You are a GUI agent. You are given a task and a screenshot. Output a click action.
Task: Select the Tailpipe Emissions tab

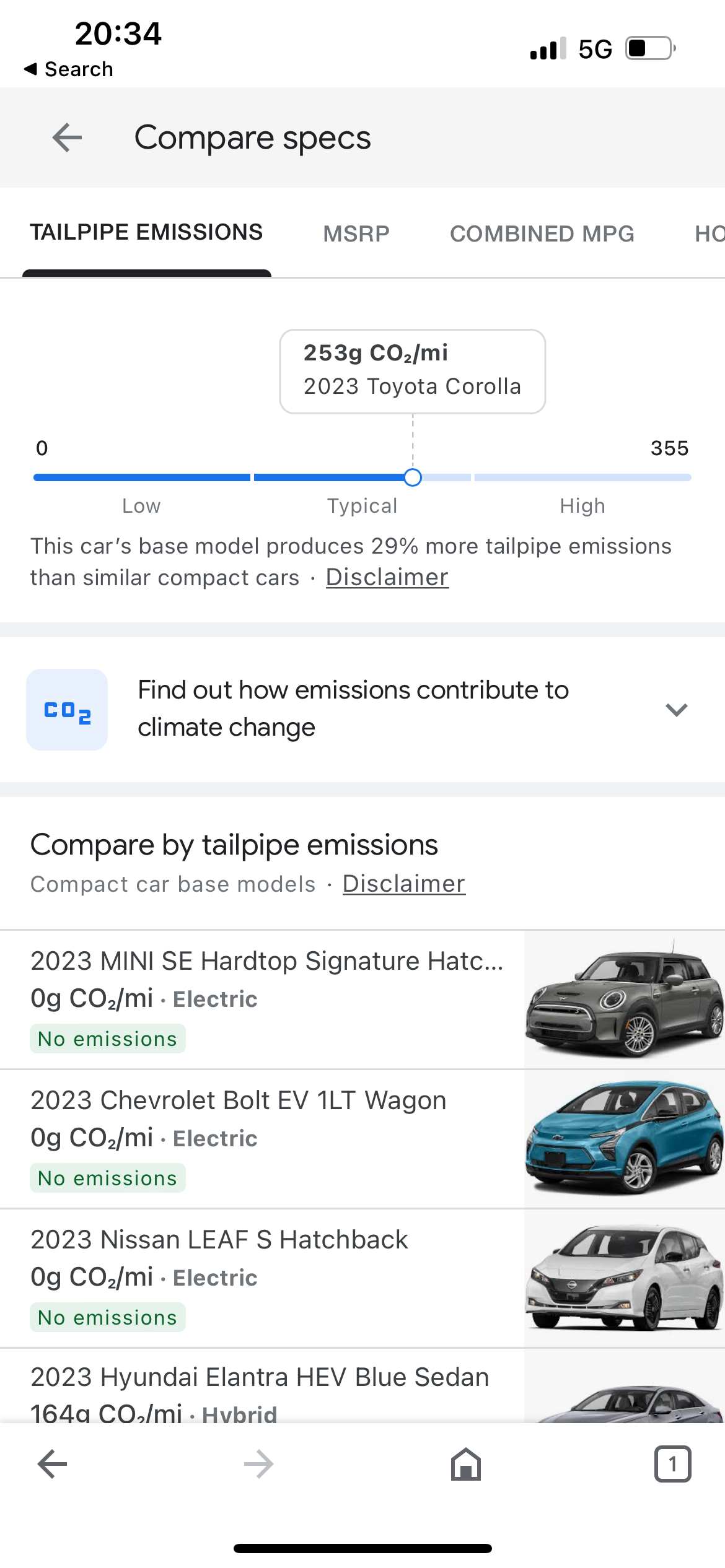pos(146,232)
